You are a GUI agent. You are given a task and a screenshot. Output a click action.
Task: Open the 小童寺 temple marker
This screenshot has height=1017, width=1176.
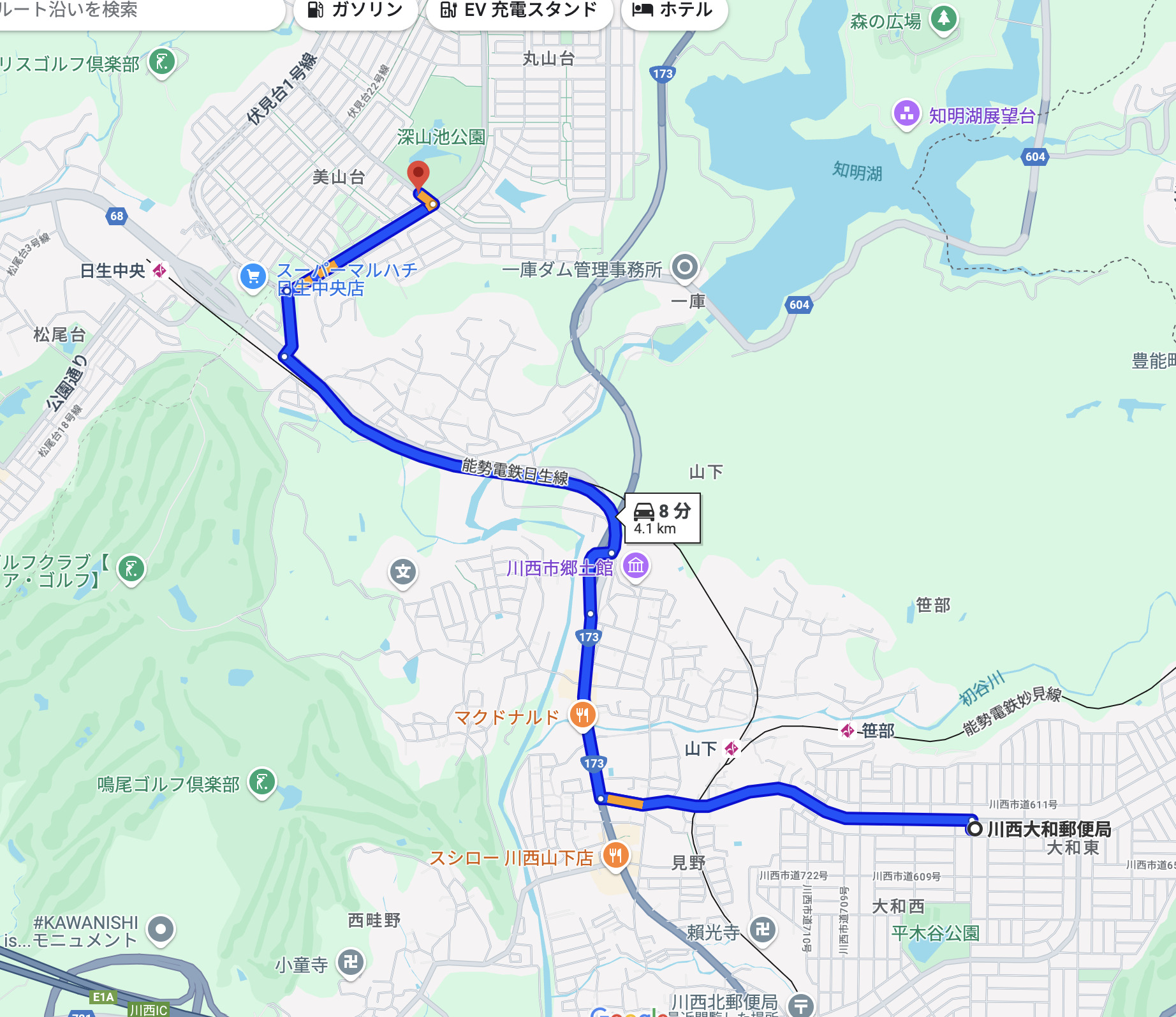[351, 961]
